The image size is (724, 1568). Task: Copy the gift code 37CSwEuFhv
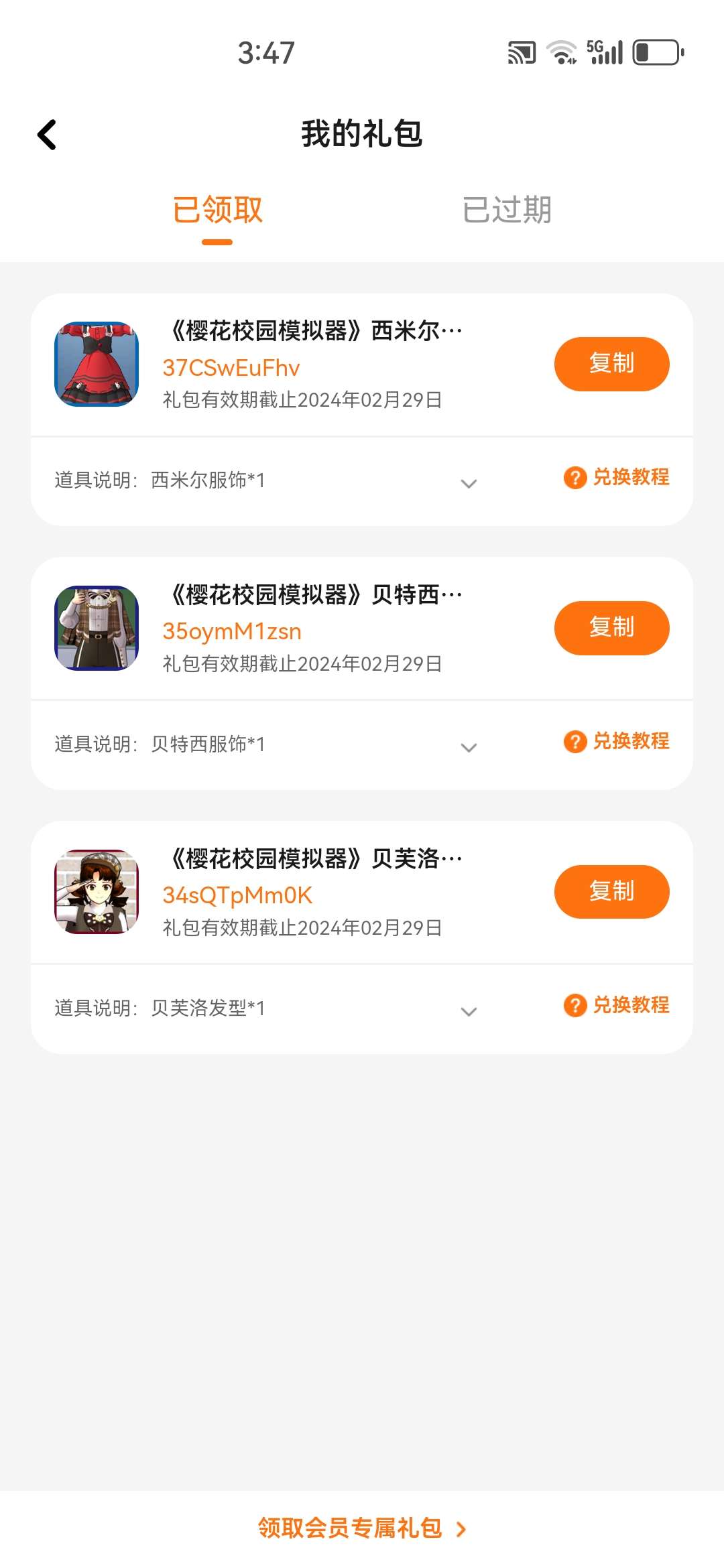611,364
